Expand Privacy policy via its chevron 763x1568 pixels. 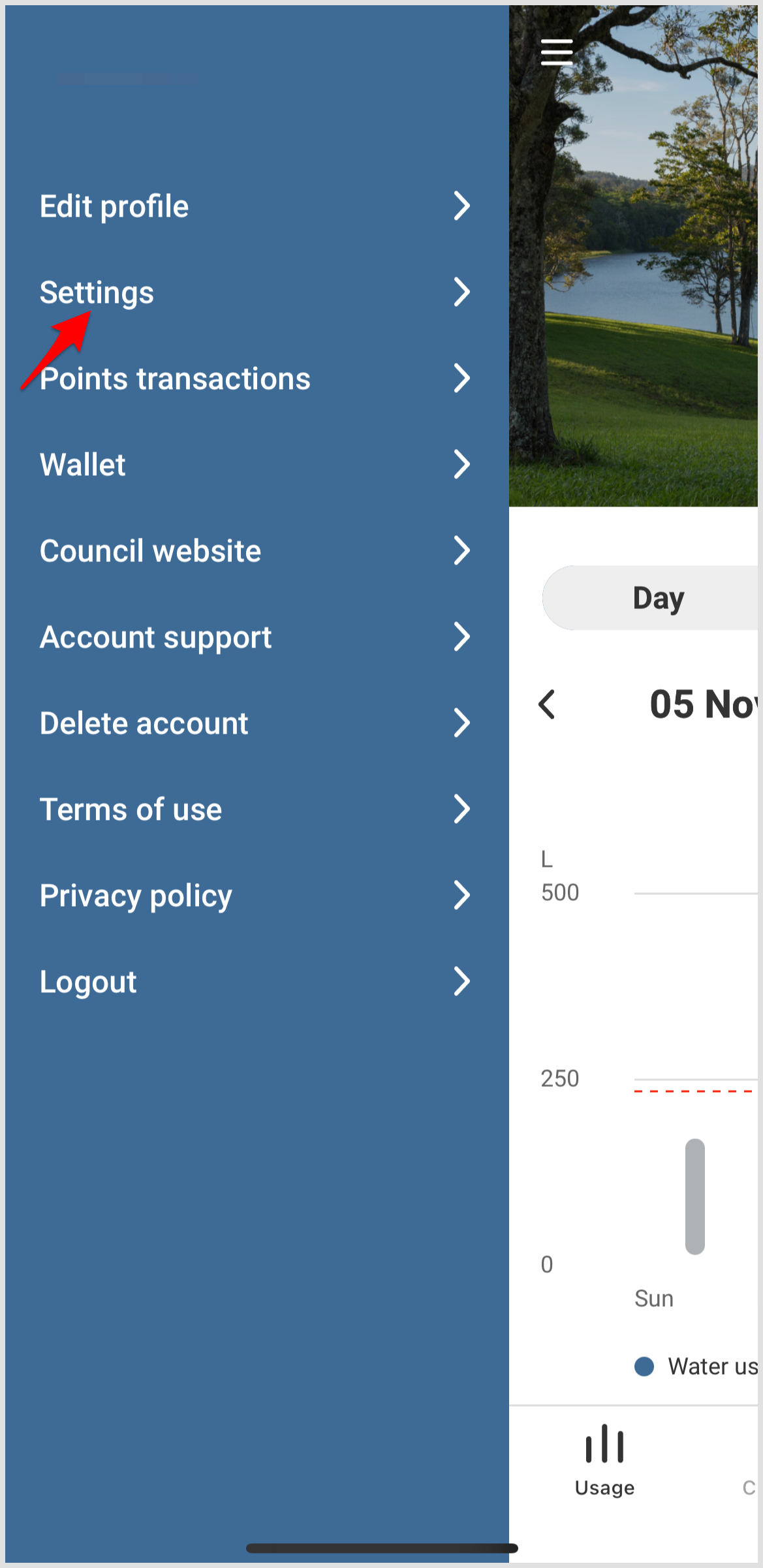463,895
